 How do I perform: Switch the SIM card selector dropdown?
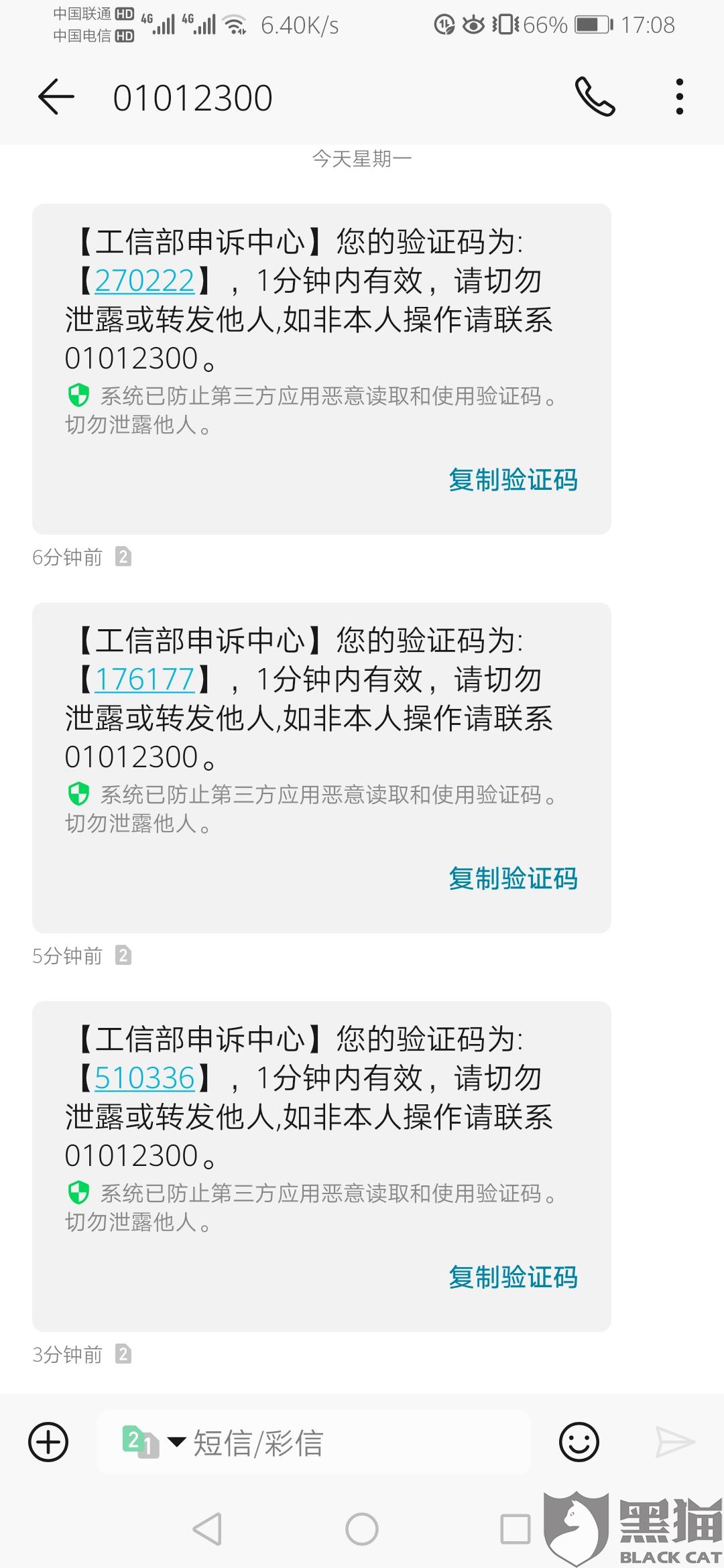154,1442
